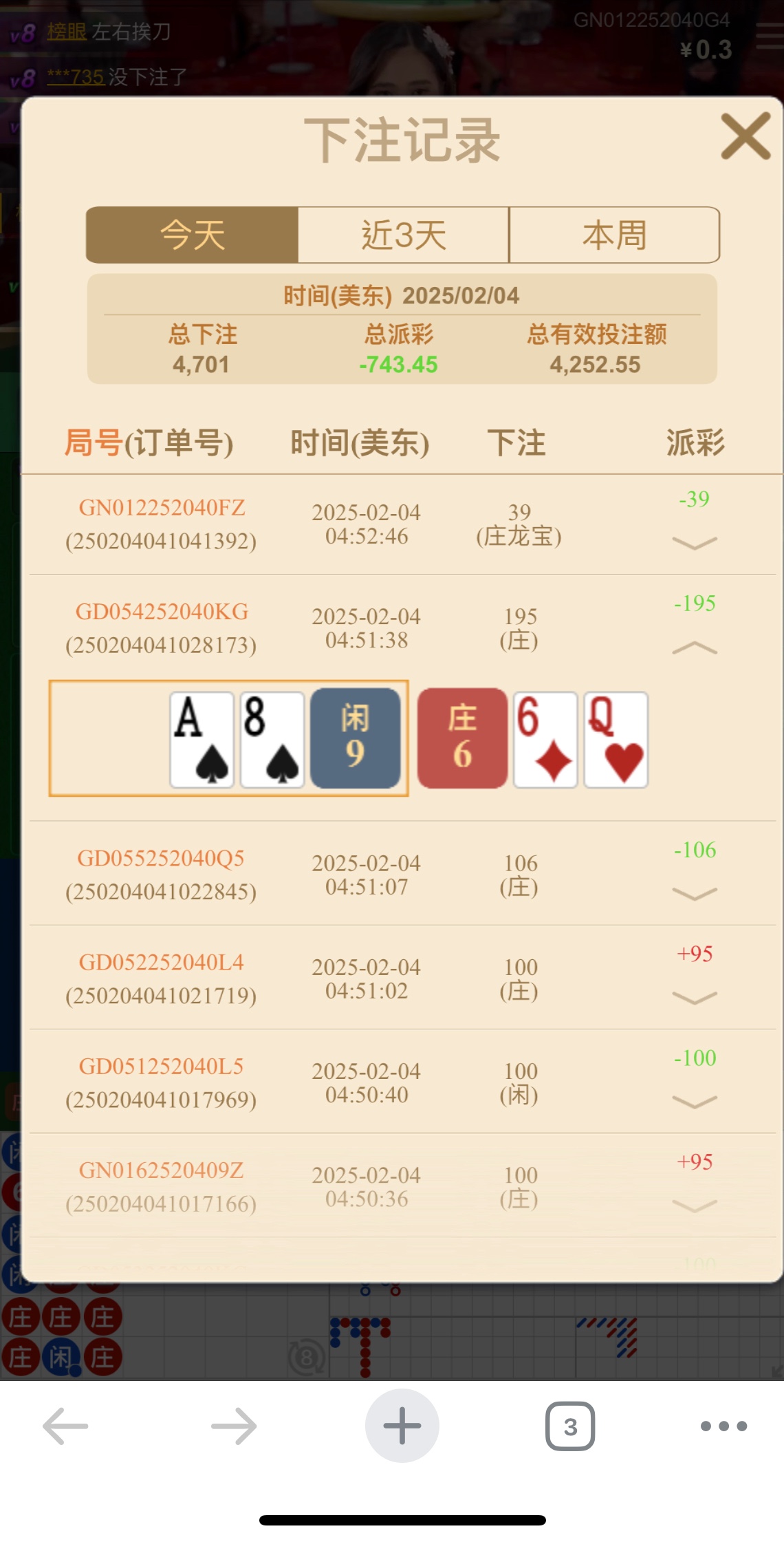This screenshot has width=784, height=1542.
Task: Expand details for order GN012252040FZ
Action: [694, 544]
